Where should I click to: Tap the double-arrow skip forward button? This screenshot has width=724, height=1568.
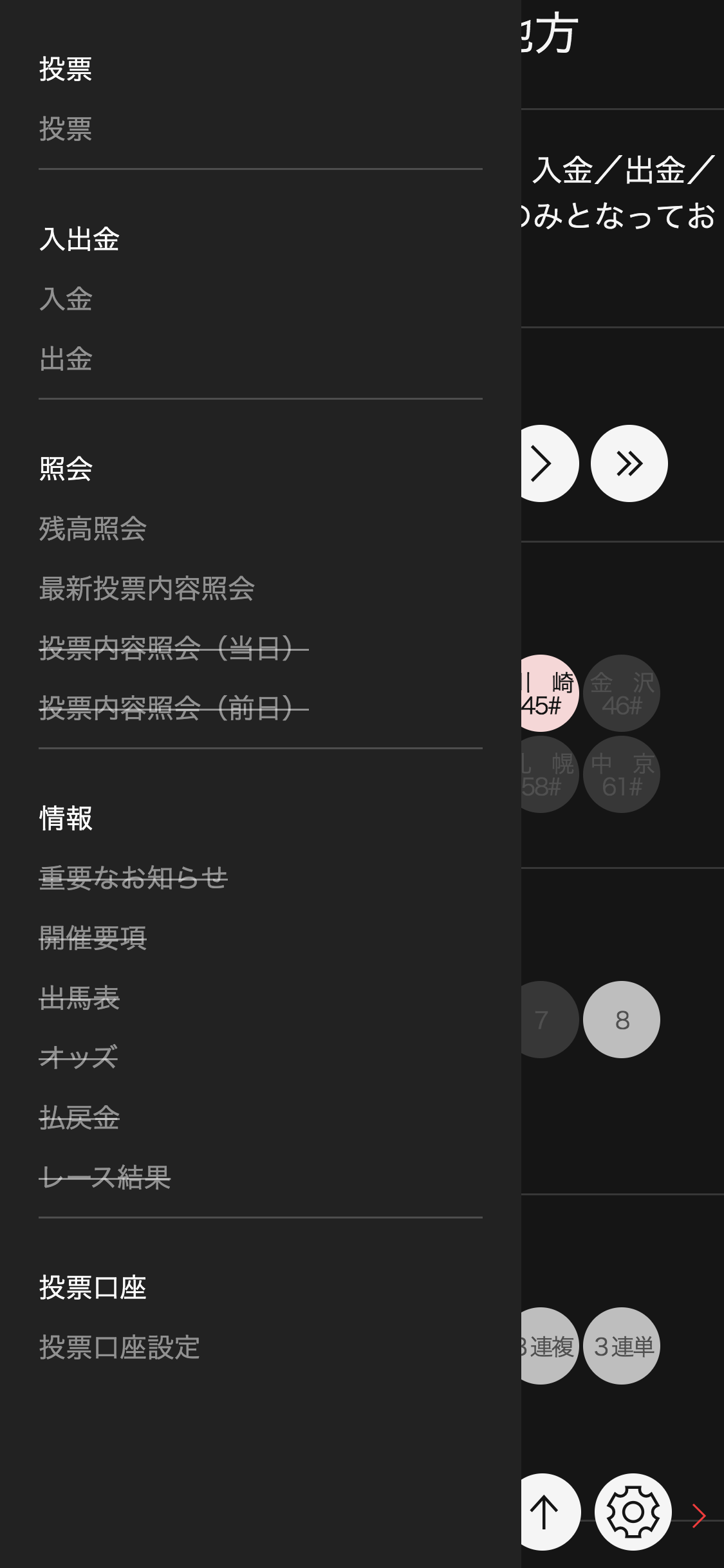pyautogui.click(x=629, y=463)
